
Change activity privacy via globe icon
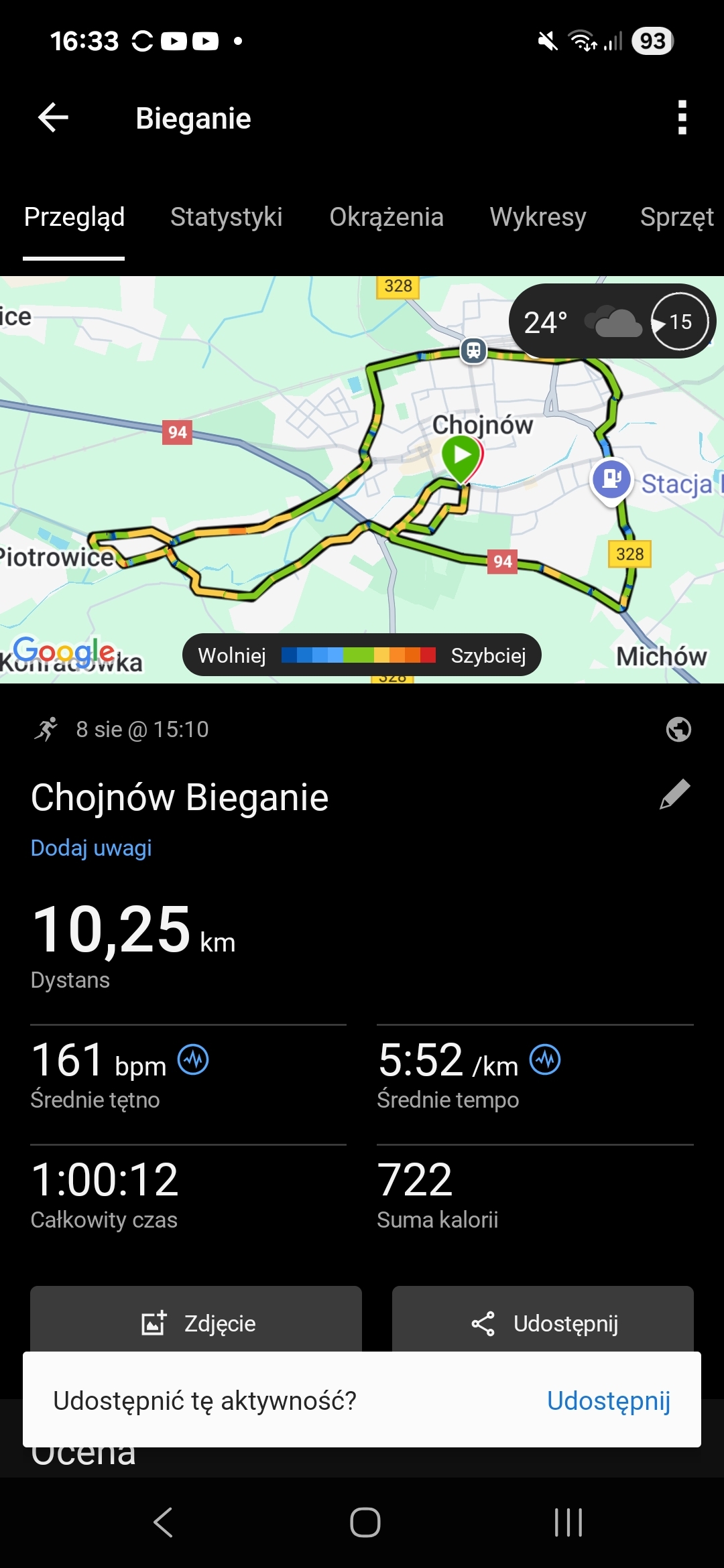678,729
